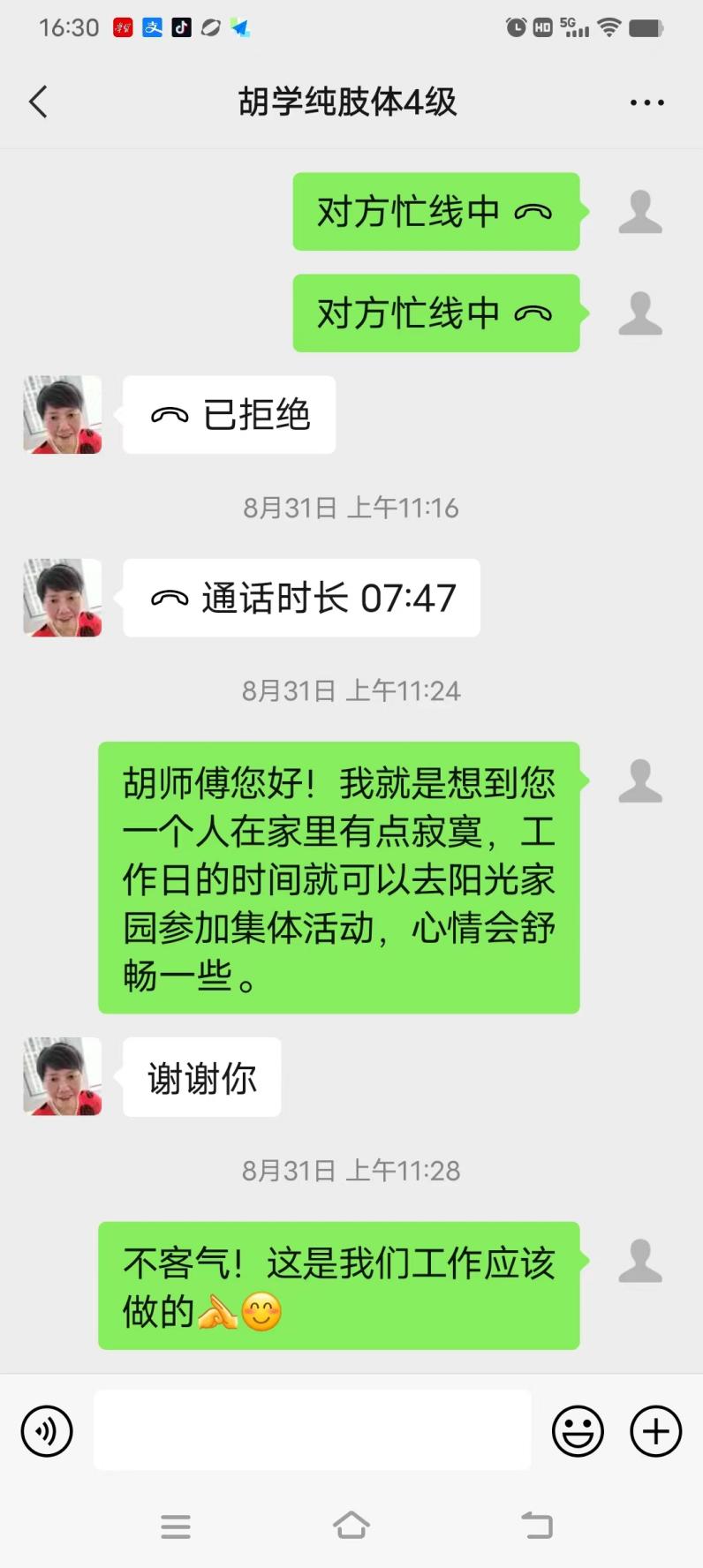Viewport: 703px width, 1568px height.
Task: Go back to the chat list
Action: (38, 102)
